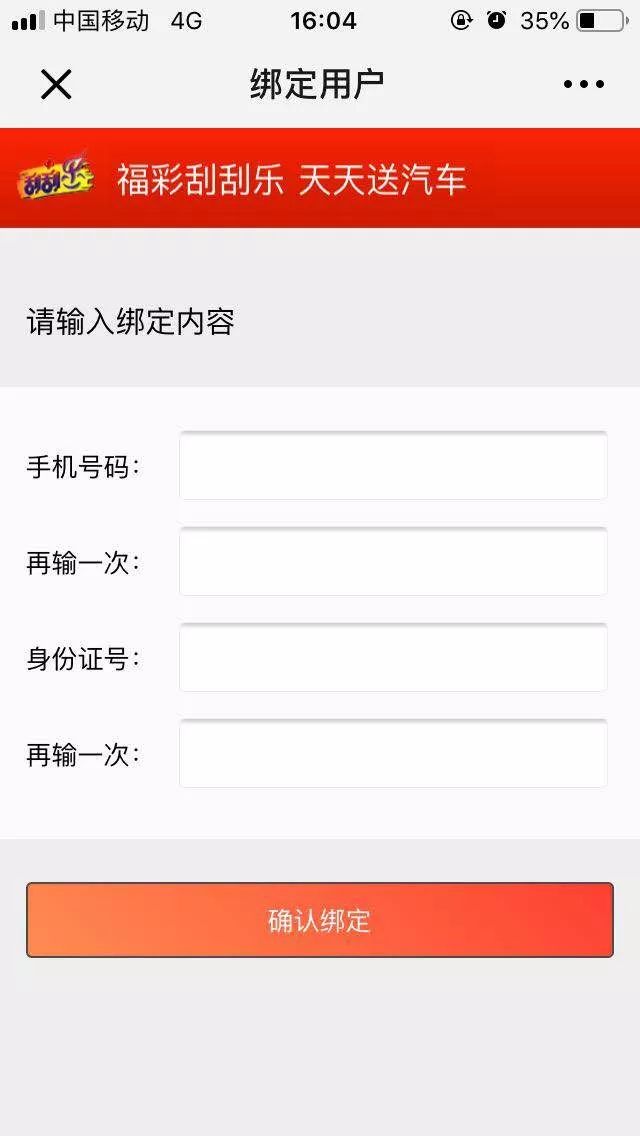Screen dimensions: 640x1136
Task: Focus the 再输一次 field below 手机号码
Action: point(393,561)
